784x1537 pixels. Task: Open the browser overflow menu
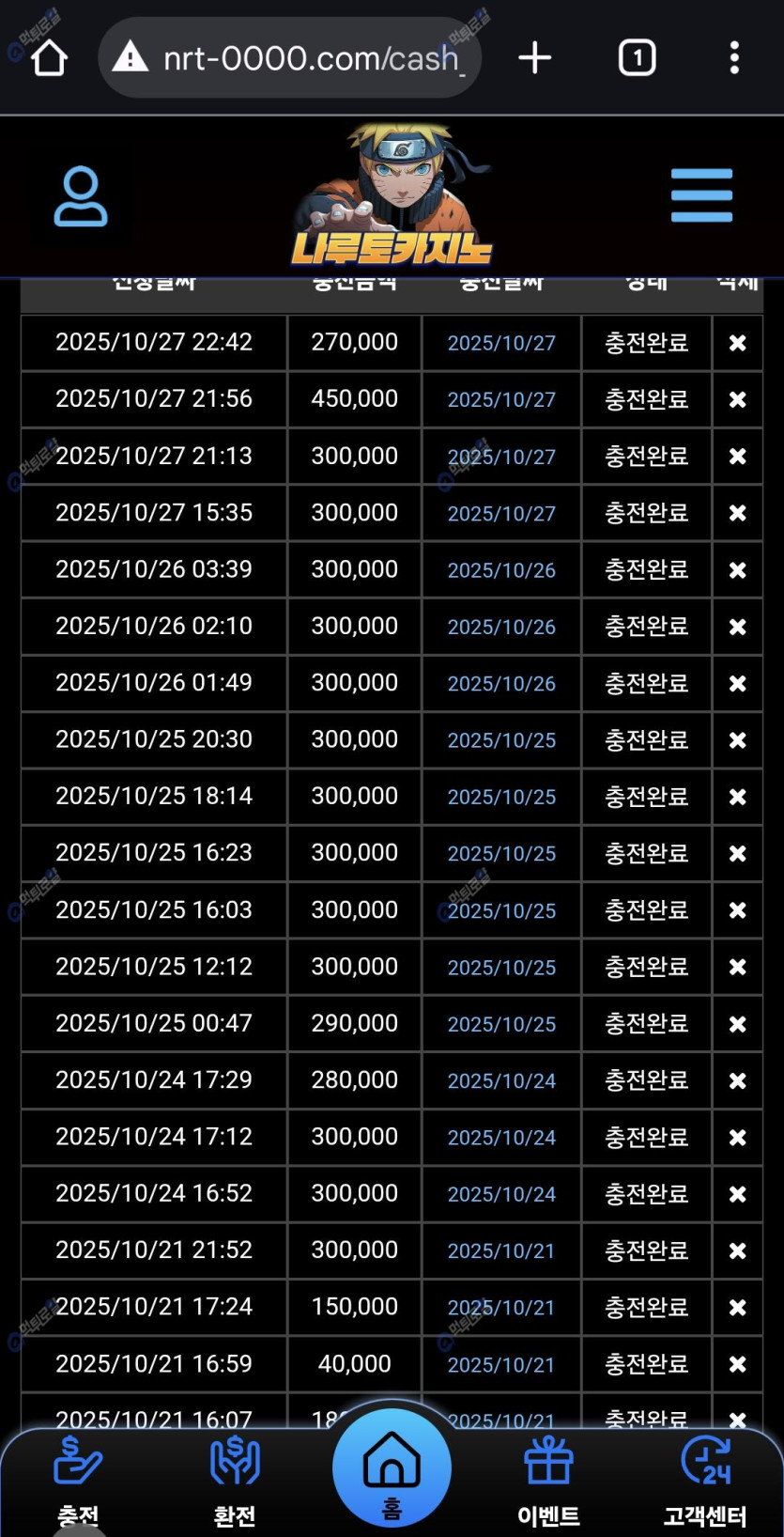pos(734,58)
